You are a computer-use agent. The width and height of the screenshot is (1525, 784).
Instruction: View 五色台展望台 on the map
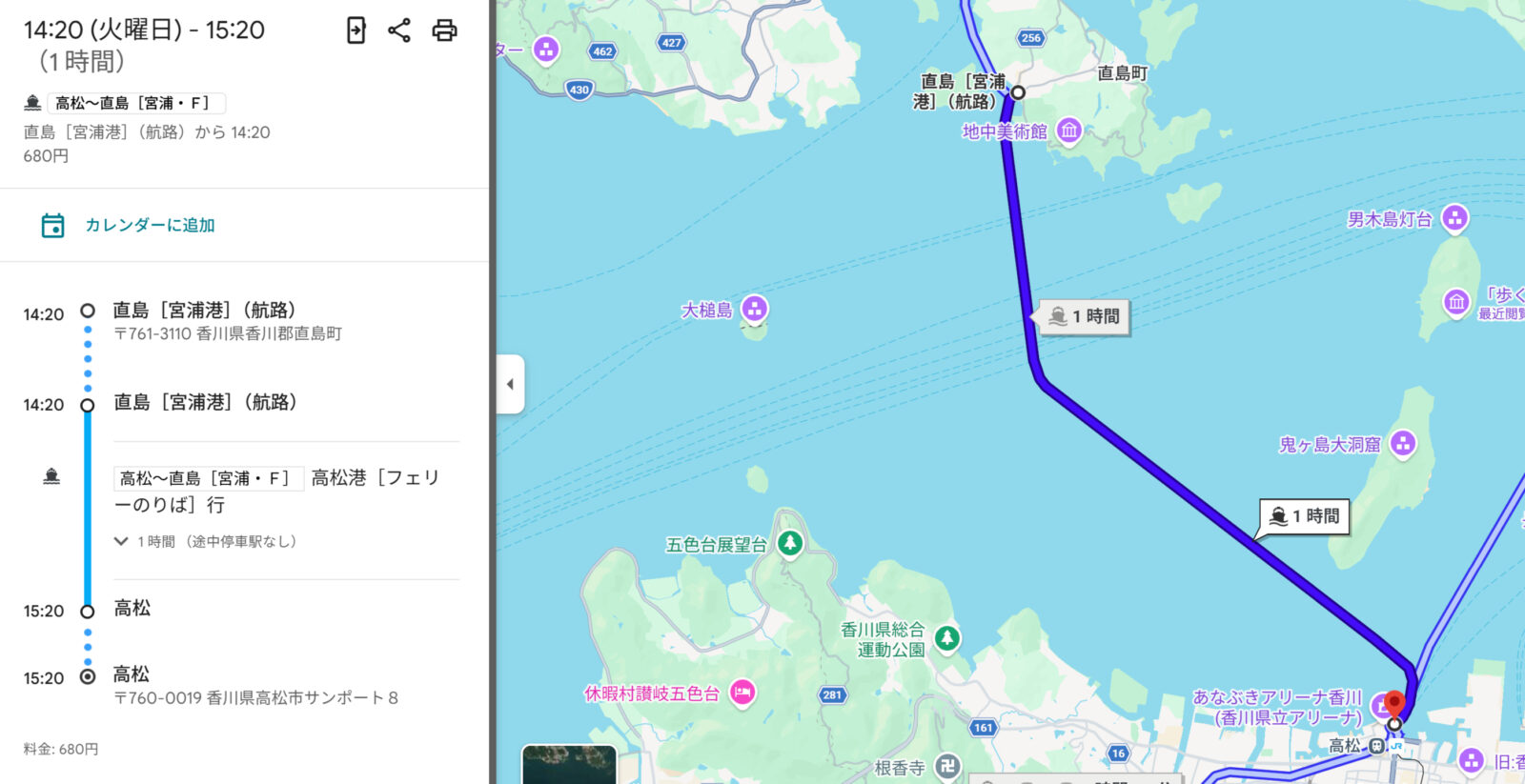[789, 543]
